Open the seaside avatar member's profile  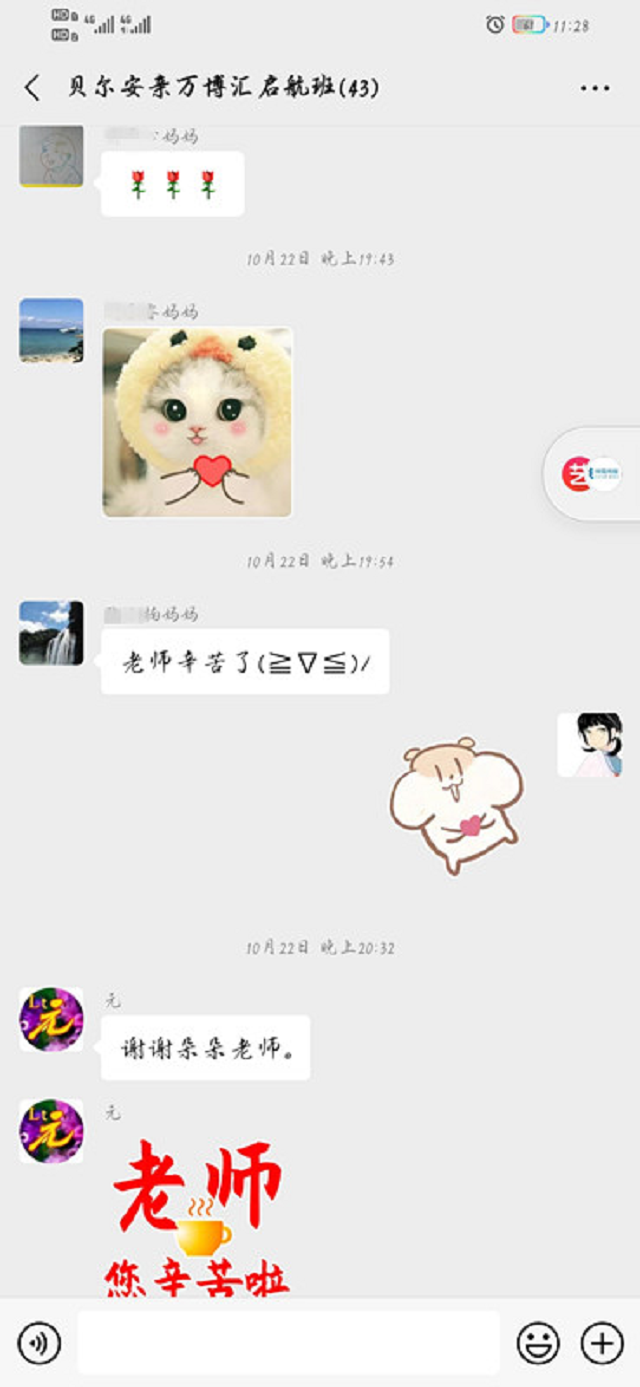(51, 330)
